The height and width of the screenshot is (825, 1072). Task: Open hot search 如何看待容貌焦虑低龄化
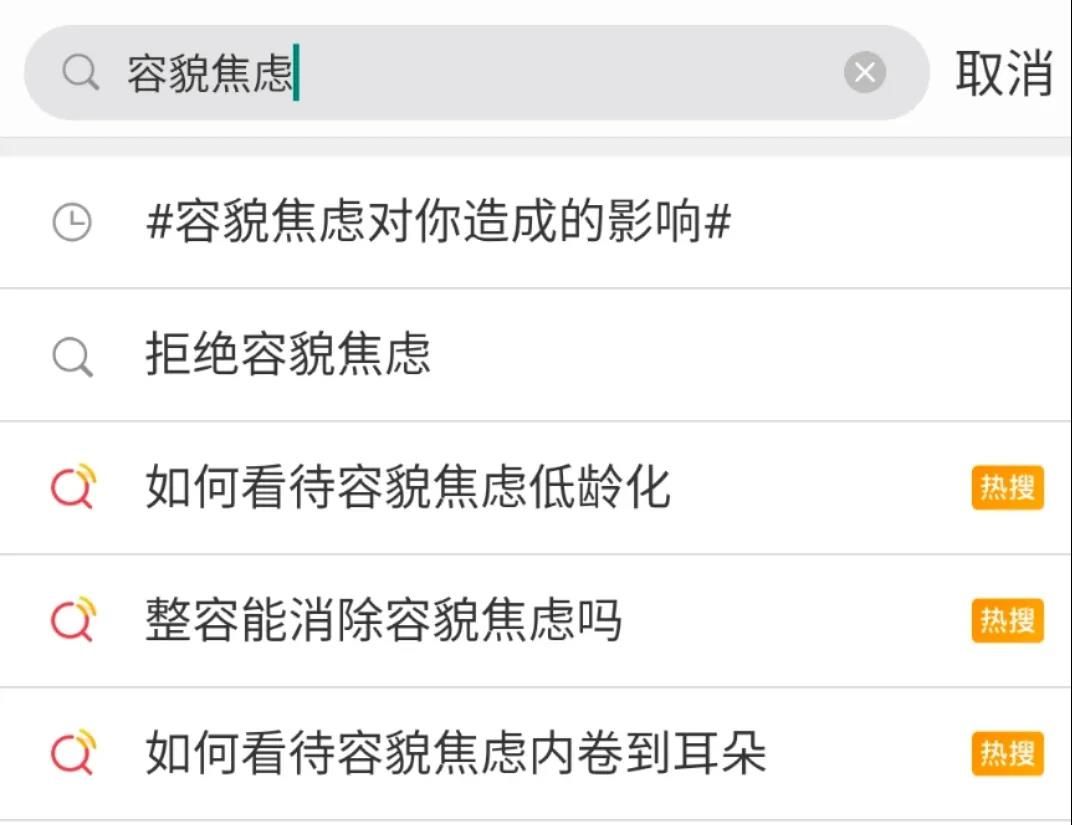coord(408,488)
